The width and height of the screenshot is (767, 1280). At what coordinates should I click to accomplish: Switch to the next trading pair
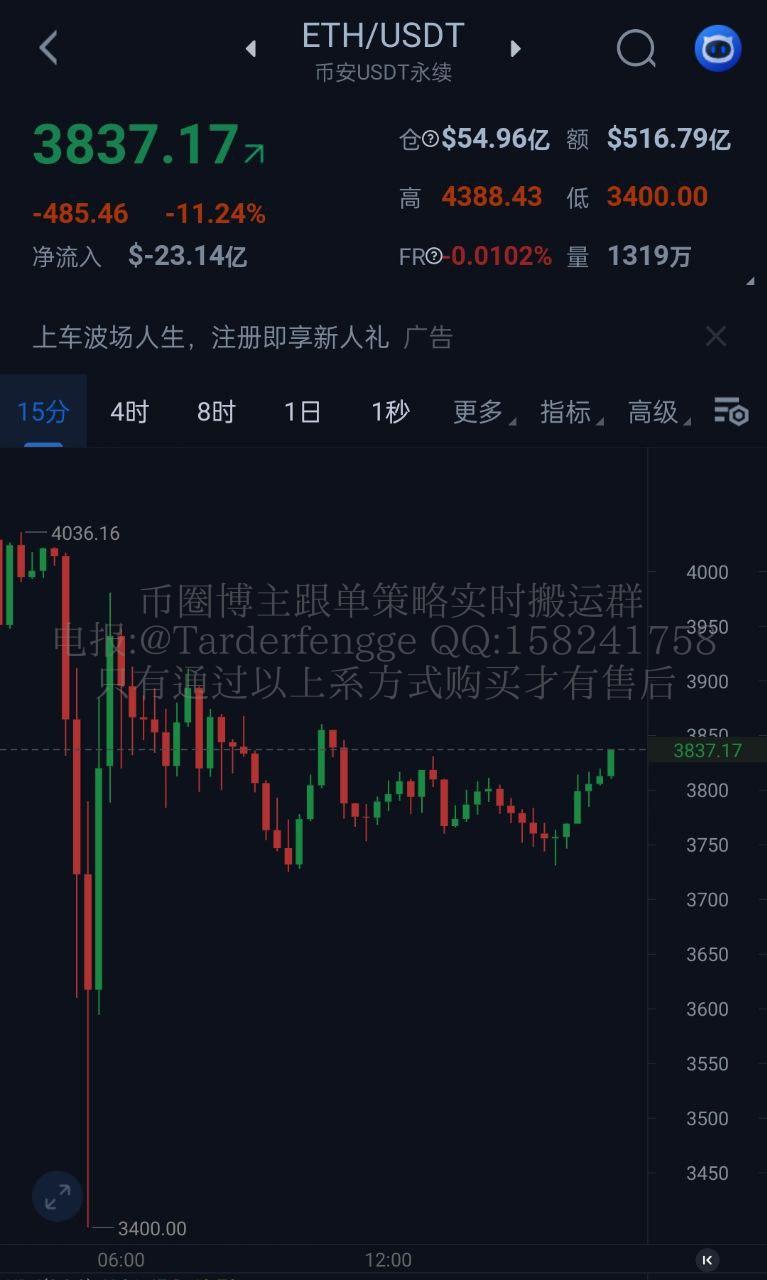tap(515, 48)
